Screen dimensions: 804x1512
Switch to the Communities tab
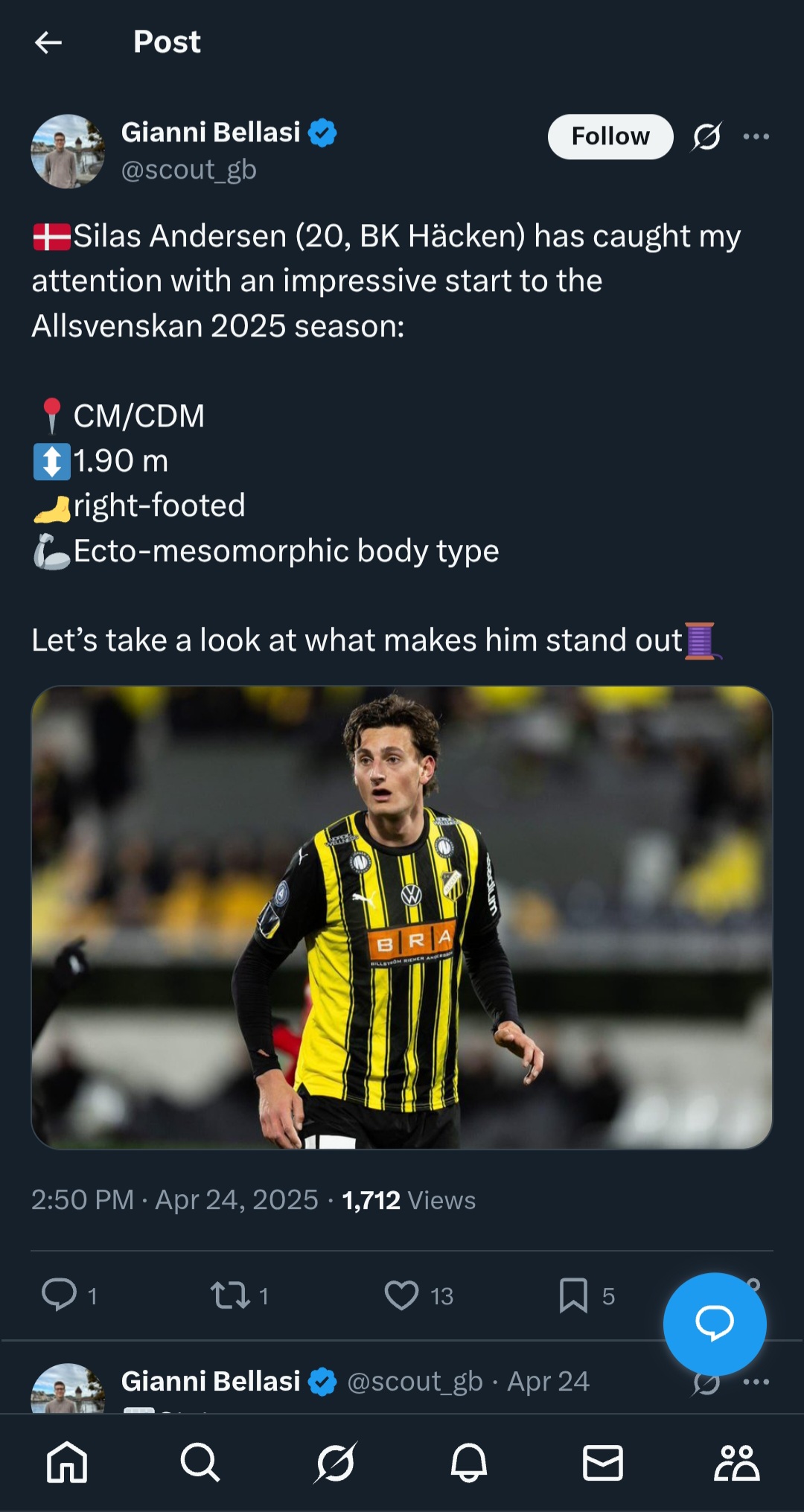point(737,1463)
